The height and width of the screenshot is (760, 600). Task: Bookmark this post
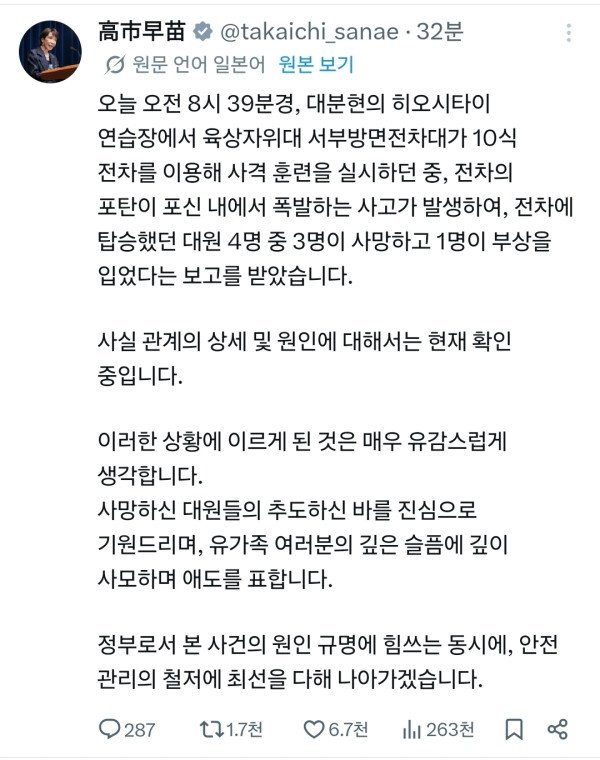(514, 729)
